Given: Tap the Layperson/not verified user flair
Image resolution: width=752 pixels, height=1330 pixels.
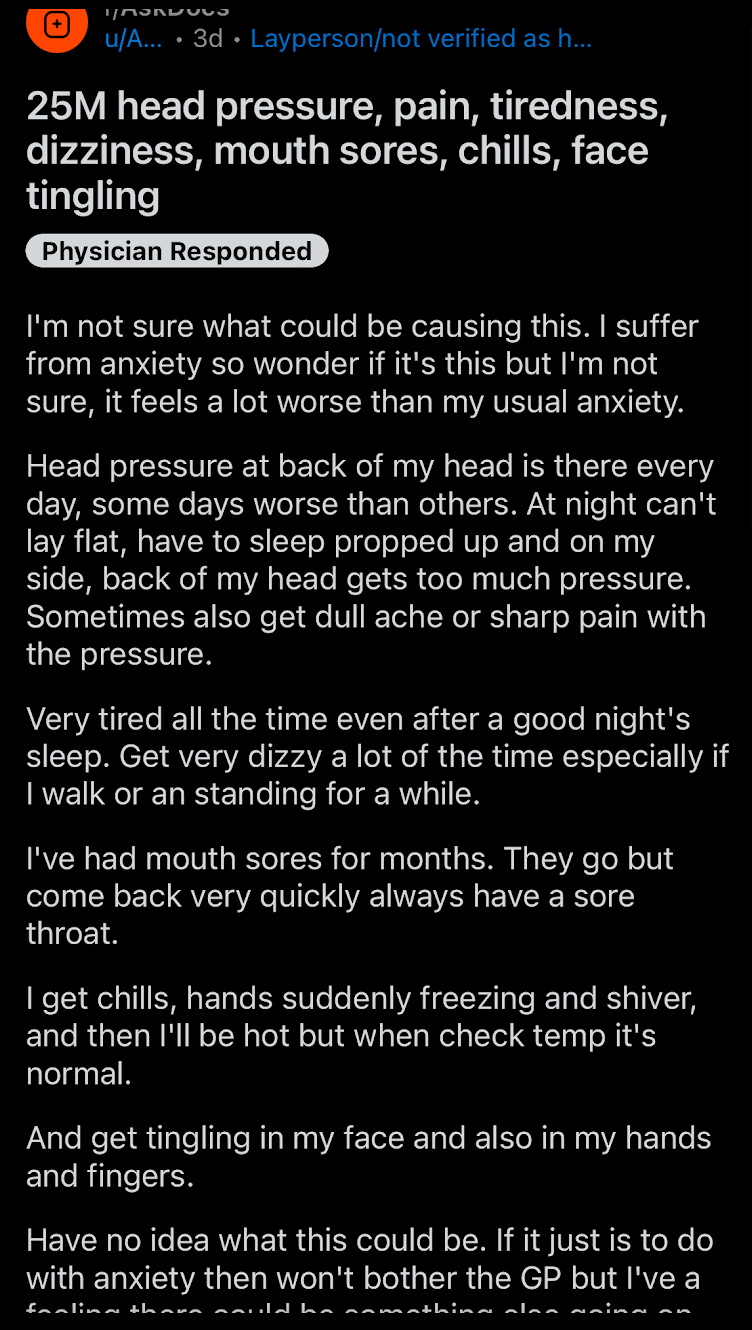Looking at the screenshot, I should [421, 39].
